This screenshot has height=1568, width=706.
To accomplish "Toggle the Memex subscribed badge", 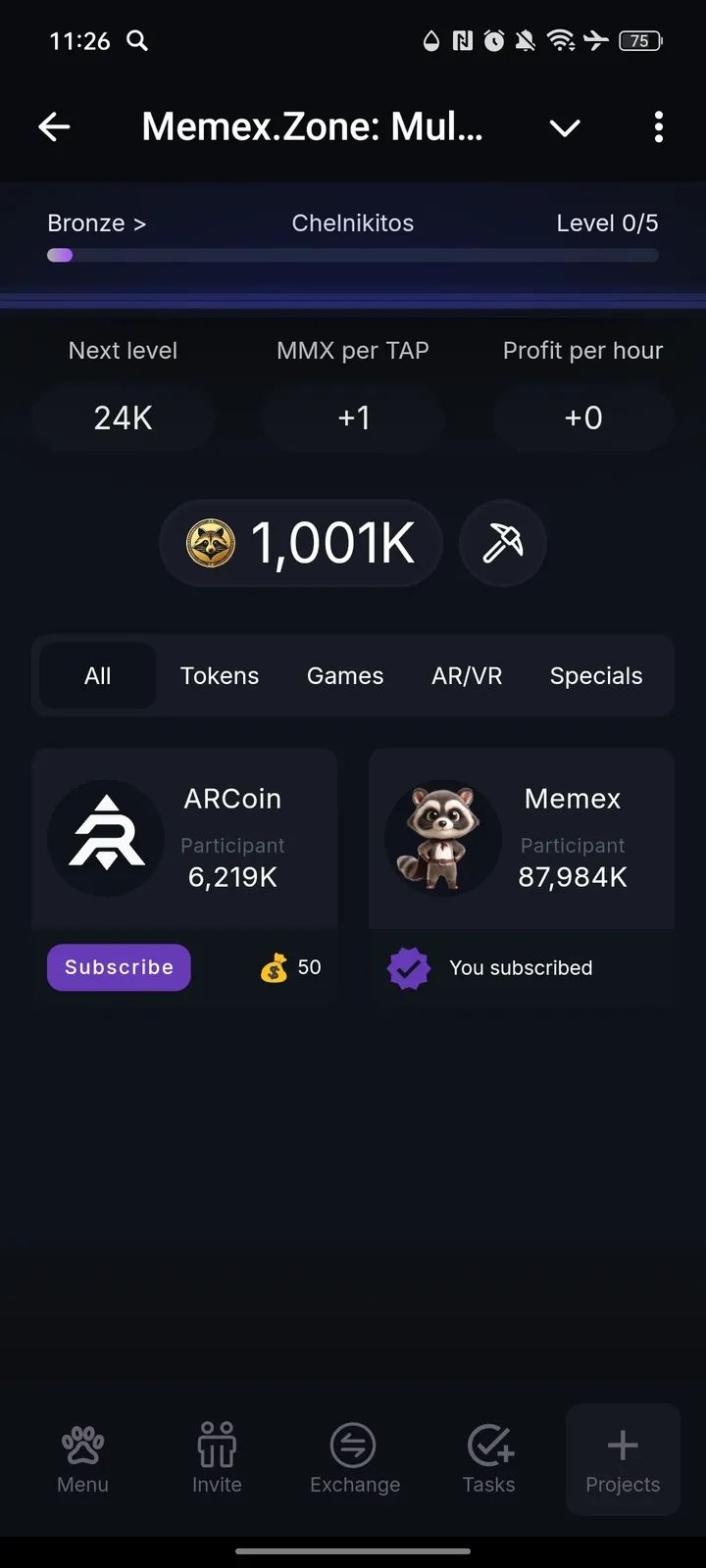I will [x=409, y=967].
